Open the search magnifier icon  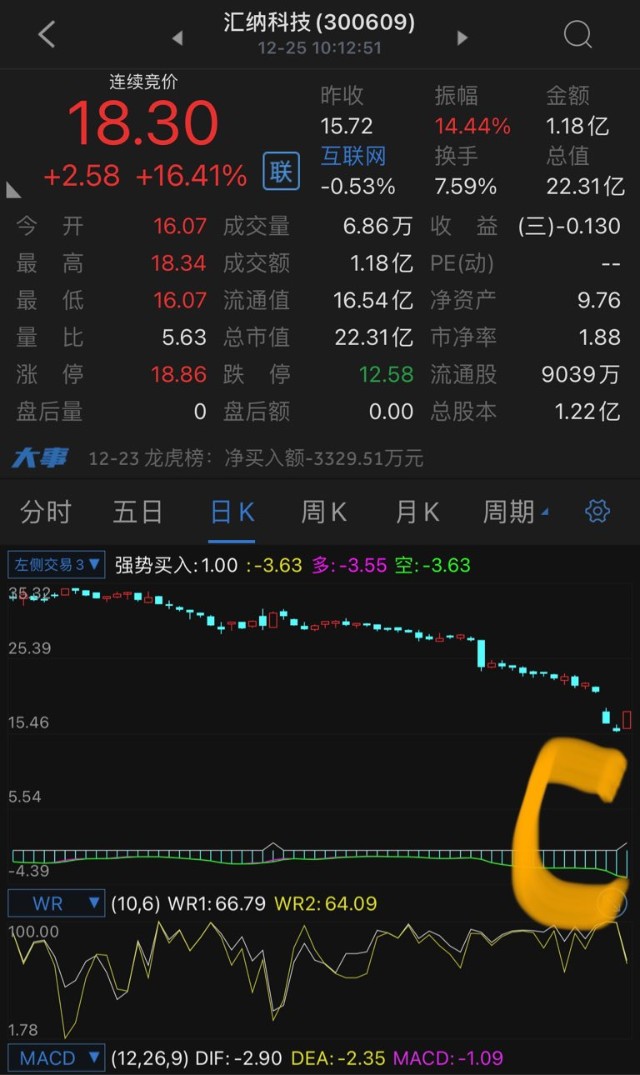[578, 35]
